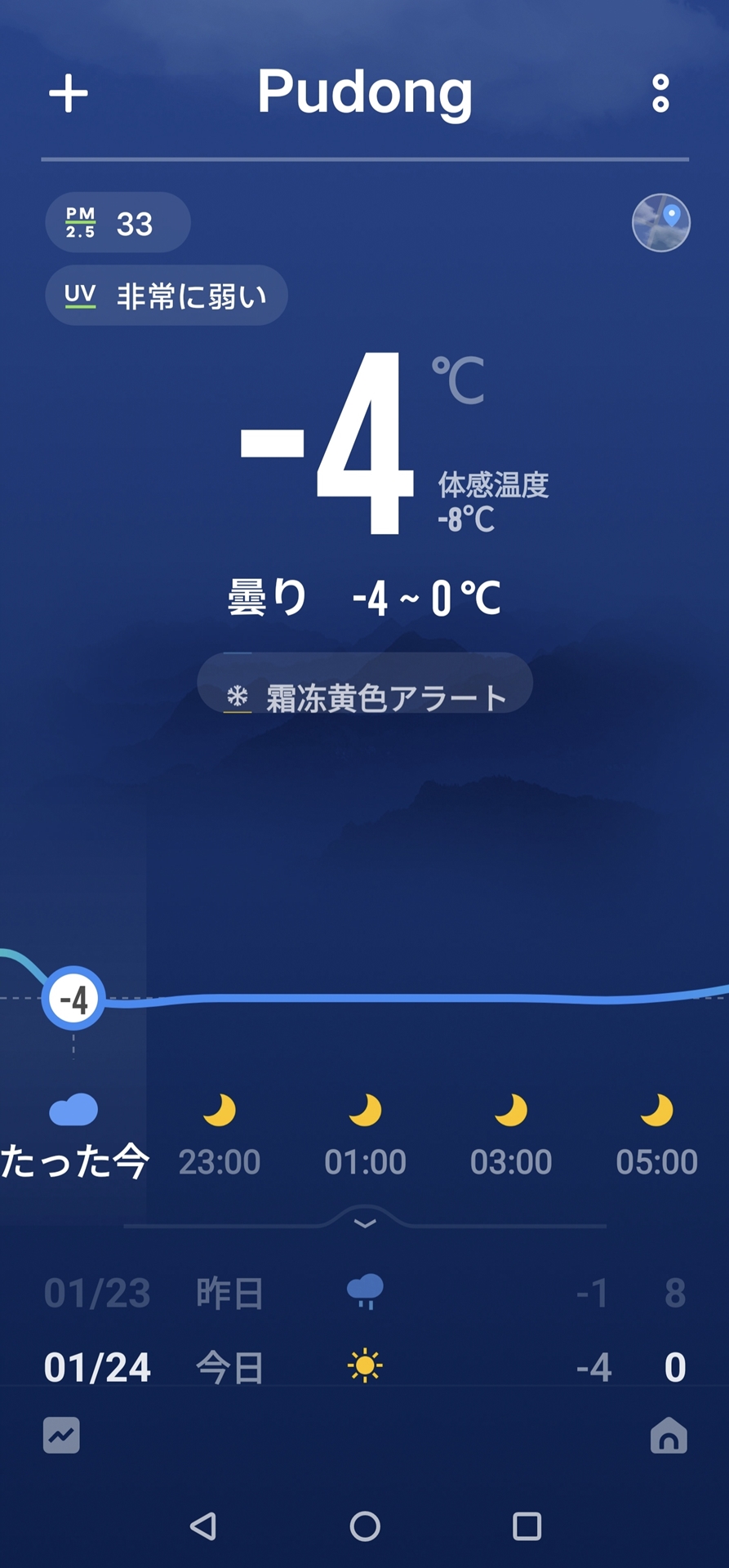
Task: Add a new city with plus icon
Action: pyautogui.click(x=69, y=93)
